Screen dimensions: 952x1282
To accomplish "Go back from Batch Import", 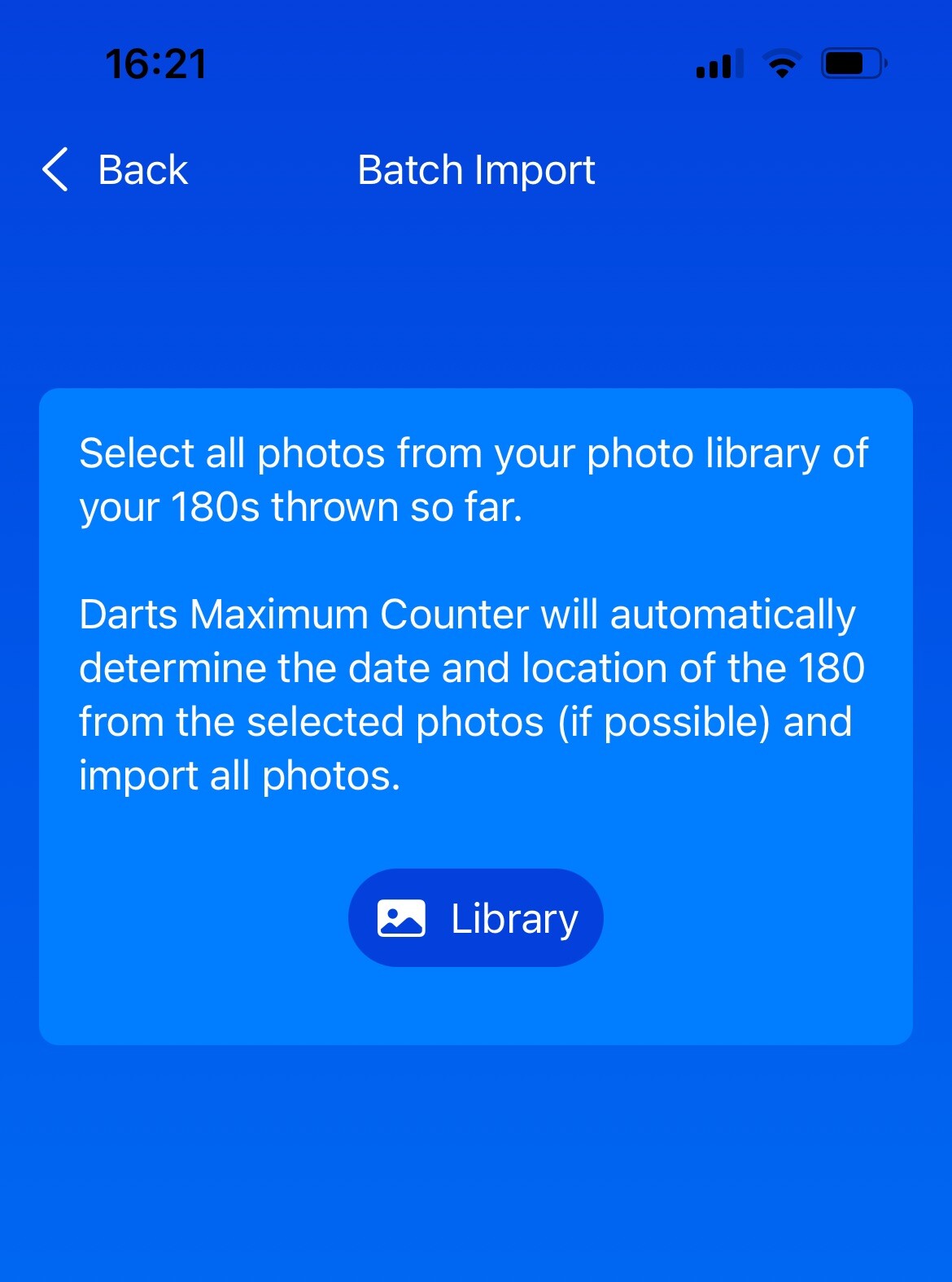I will (x=116, y=170).
